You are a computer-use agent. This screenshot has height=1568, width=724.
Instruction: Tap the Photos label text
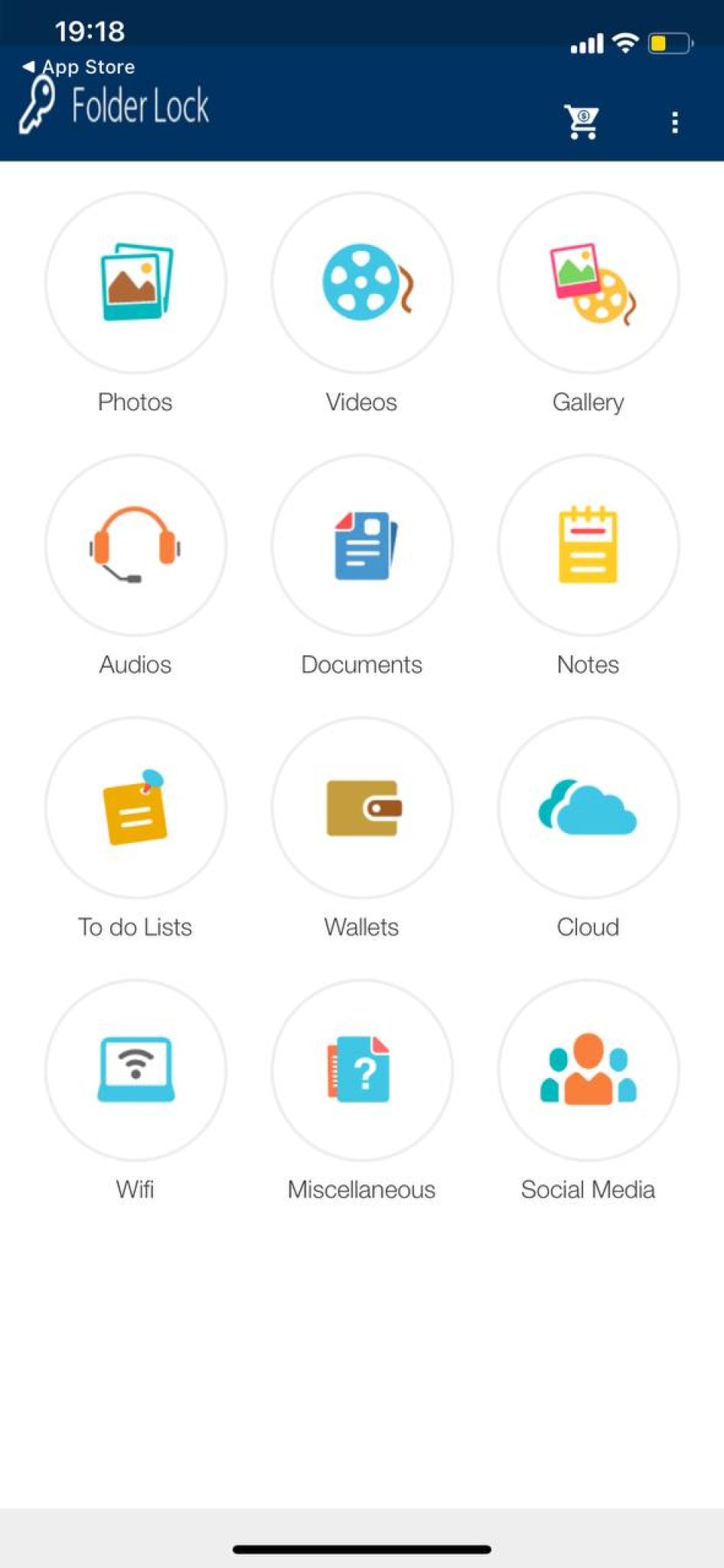135,401
